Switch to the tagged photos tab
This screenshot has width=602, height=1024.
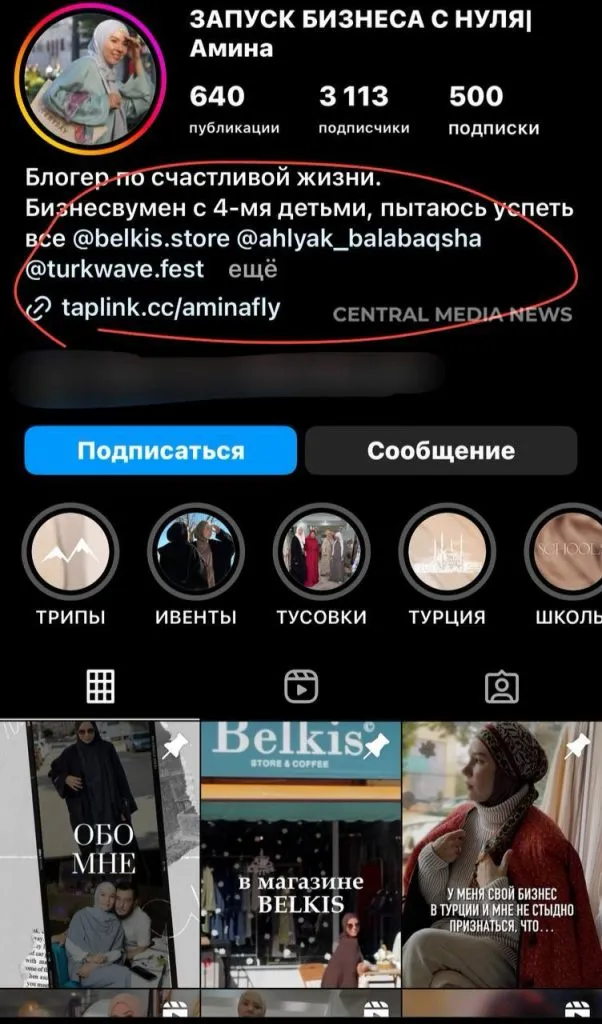(501, 686)
